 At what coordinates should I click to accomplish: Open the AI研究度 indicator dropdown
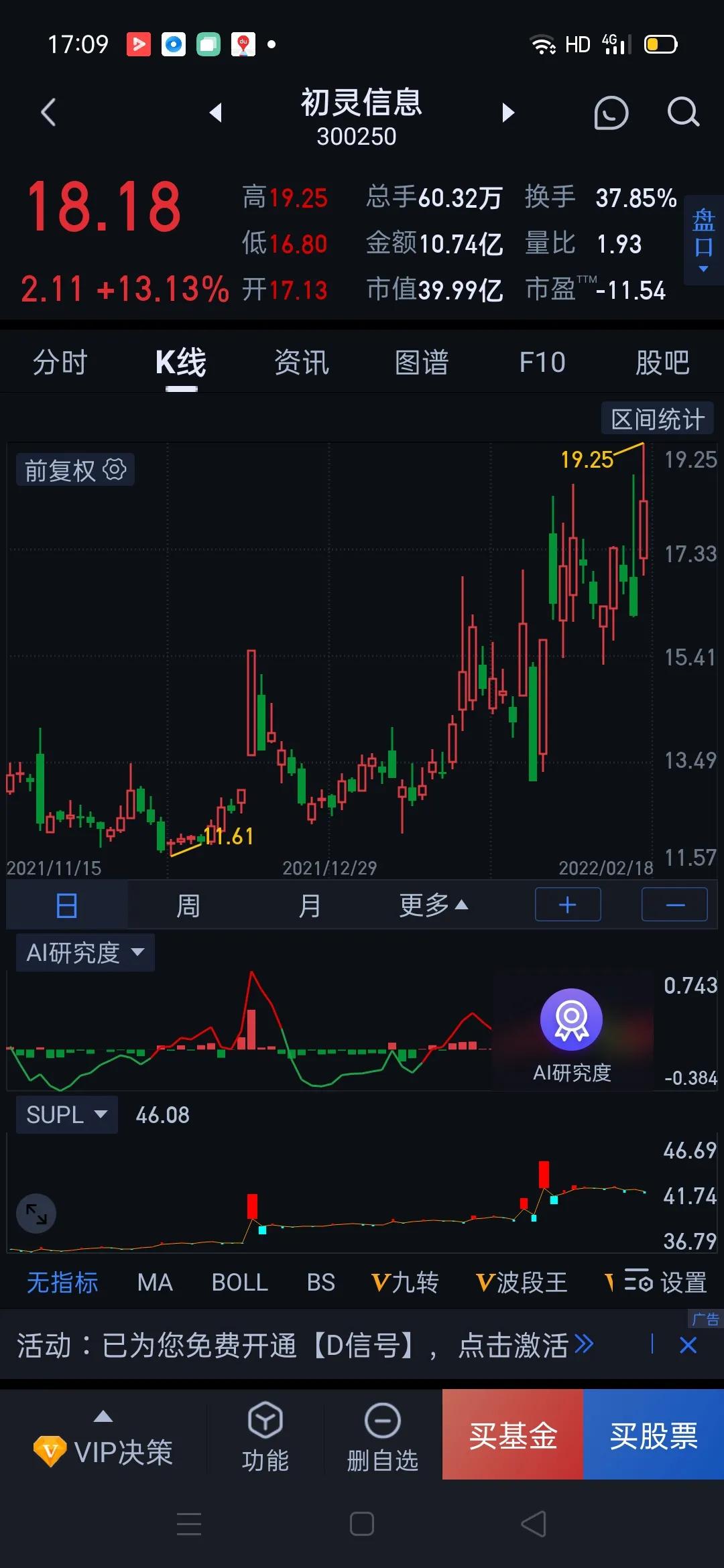(x=85, y=952)
